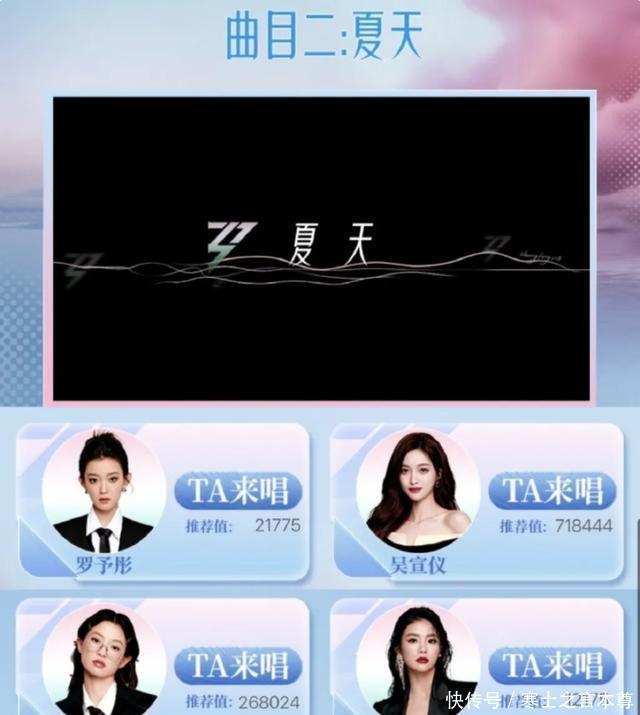Tap TA来唱 on the card showing 268024
This screenshot has height=715, width=640.
pos(238,665)
